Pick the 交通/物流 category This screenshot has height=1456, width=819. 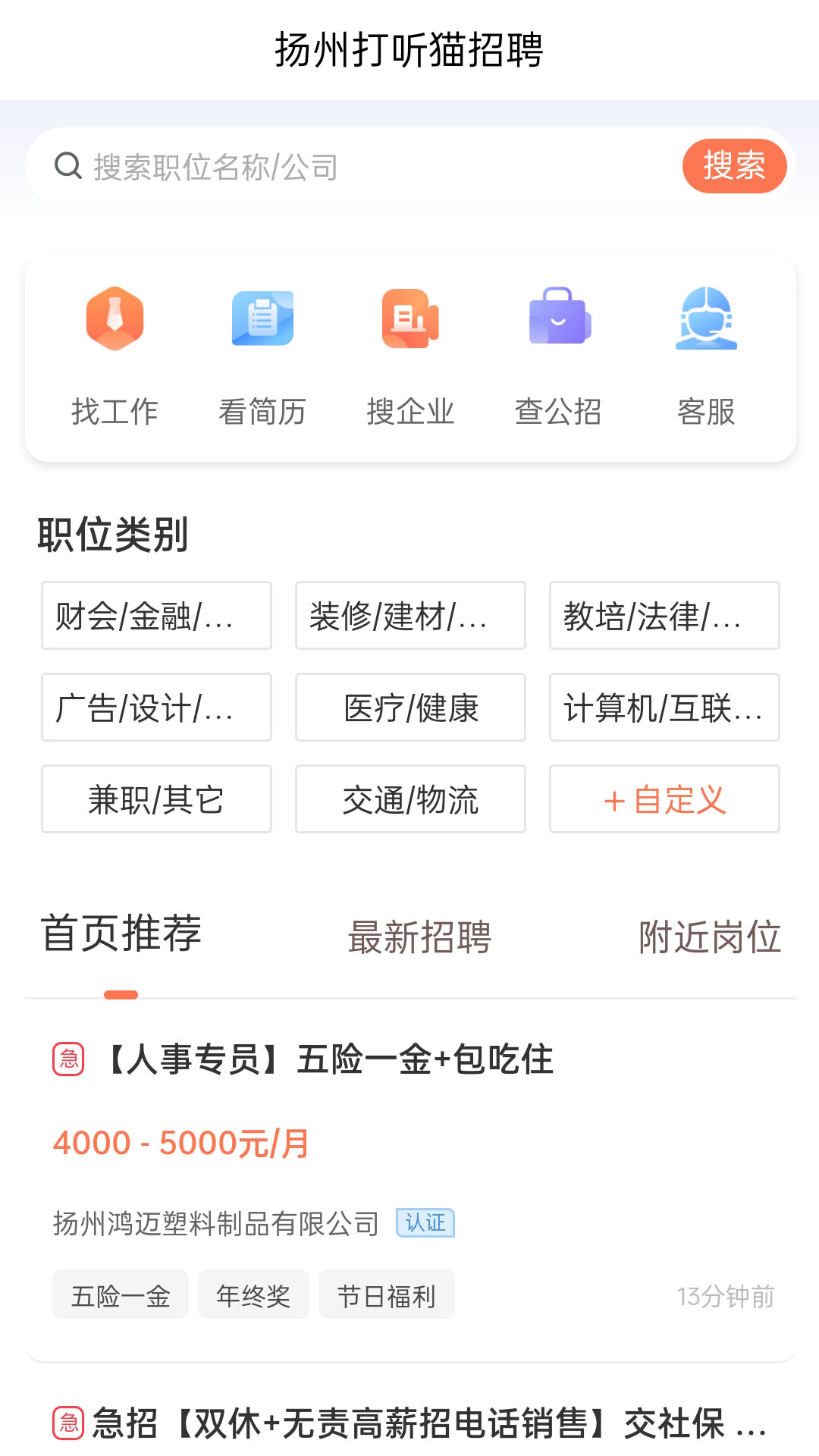[x=410, y=799]
